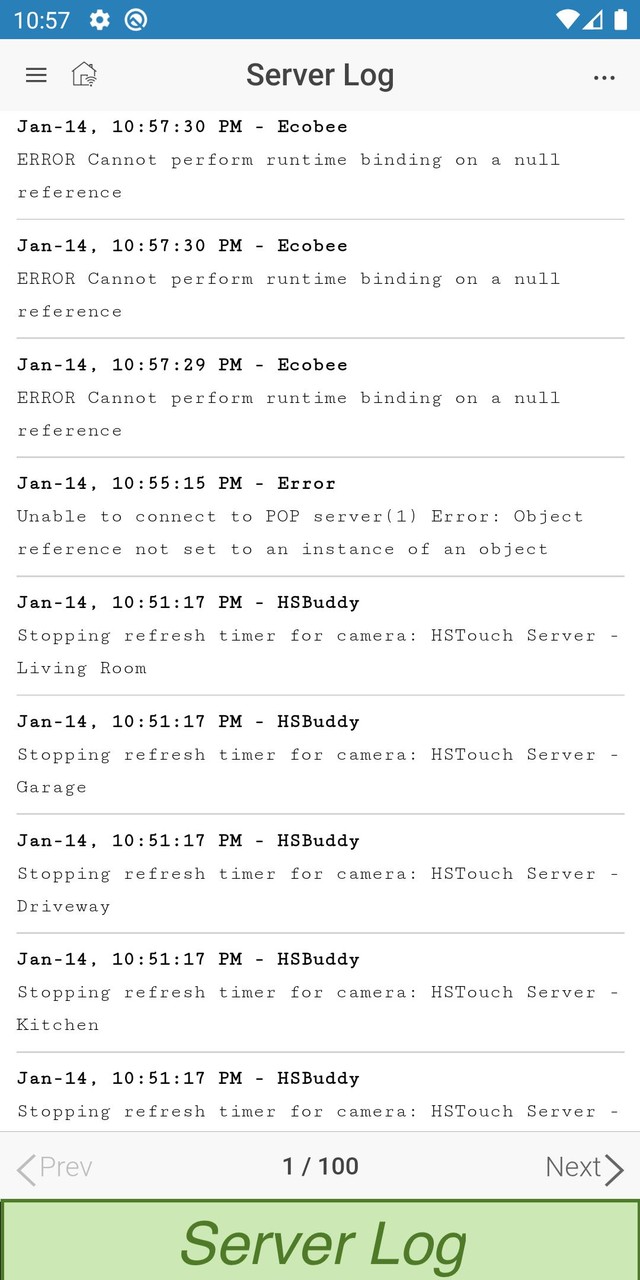This screenshot has height=1280, width=640.
Task: Go back to the previous log page
Action: click(x=55, y=1167)
